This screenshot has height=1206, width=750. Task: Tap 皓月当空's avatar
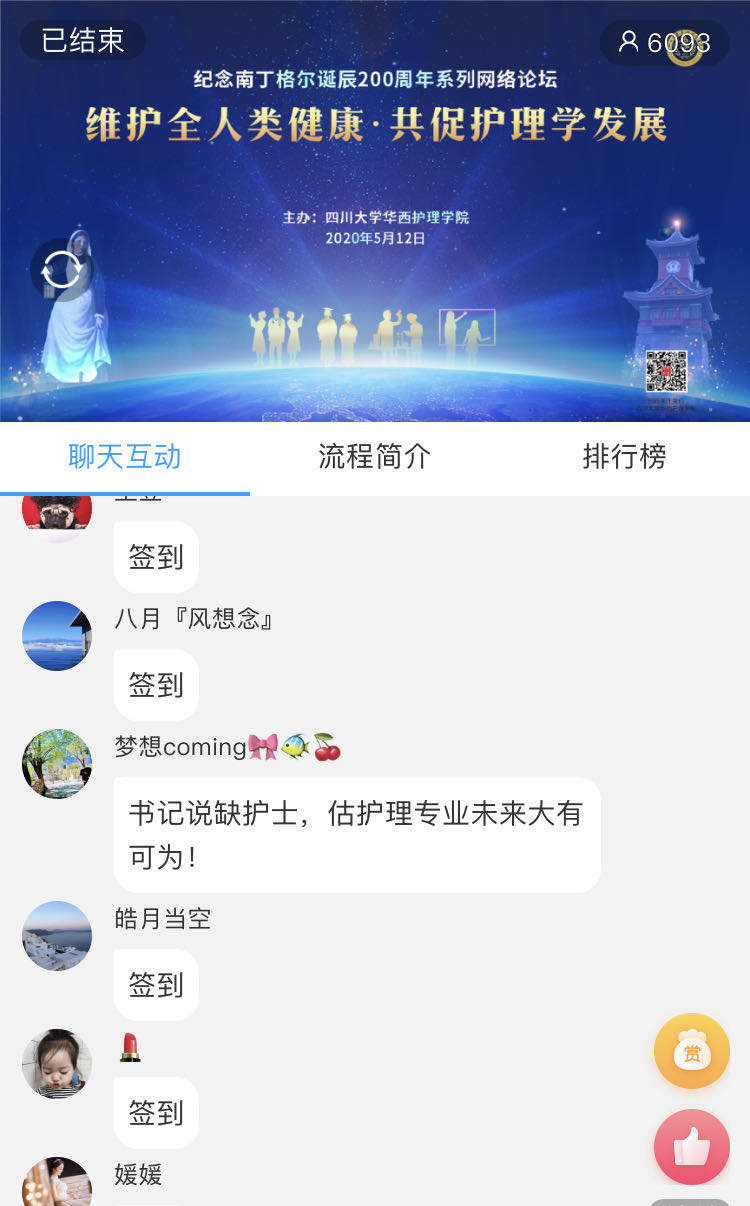pos(57,936)
